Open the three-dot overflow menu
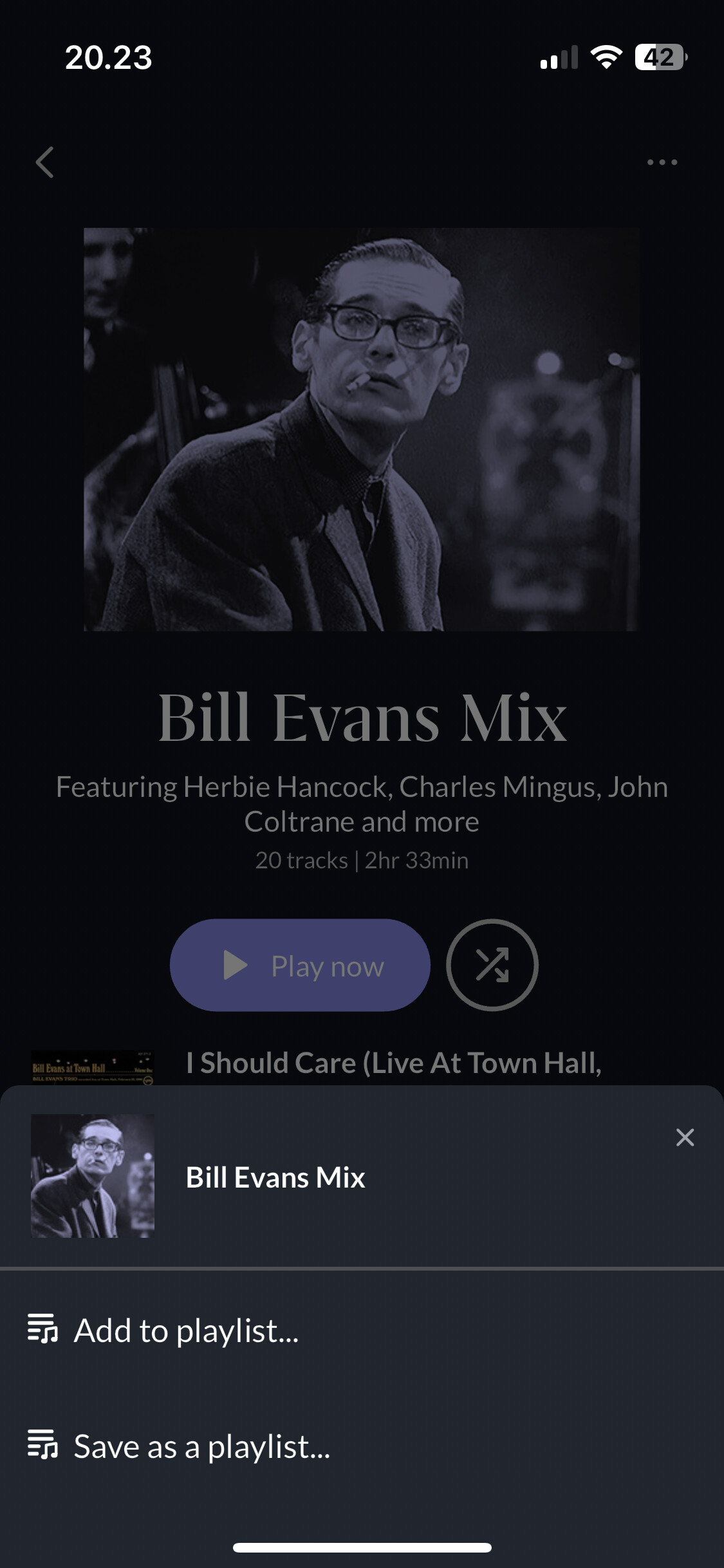This screenshot has width=724, height=1568. [x=662, y=162]
